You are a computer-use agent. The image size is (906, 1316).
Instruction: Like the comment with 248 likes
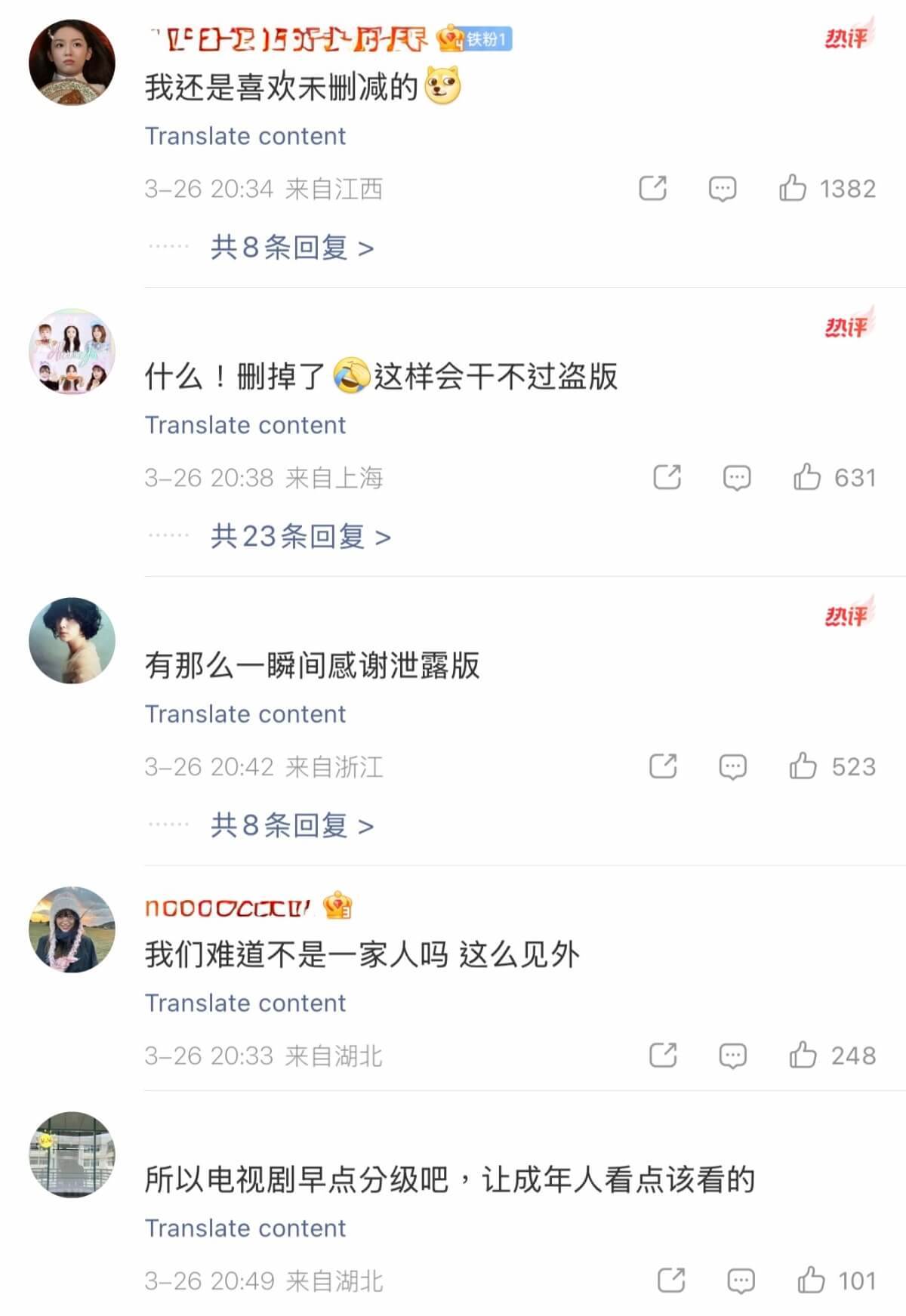(x=803, y=1055)
